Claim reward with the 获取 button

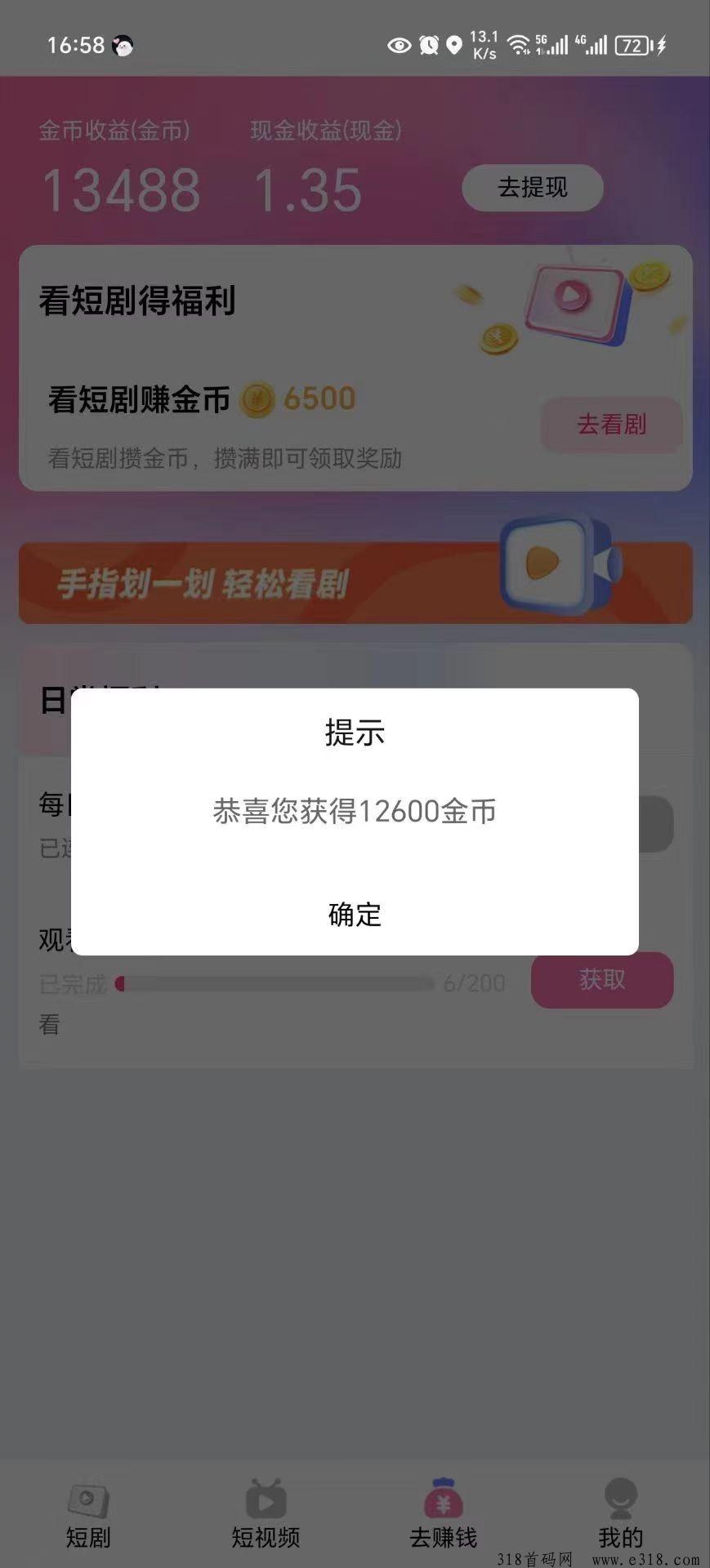(602, 979)
